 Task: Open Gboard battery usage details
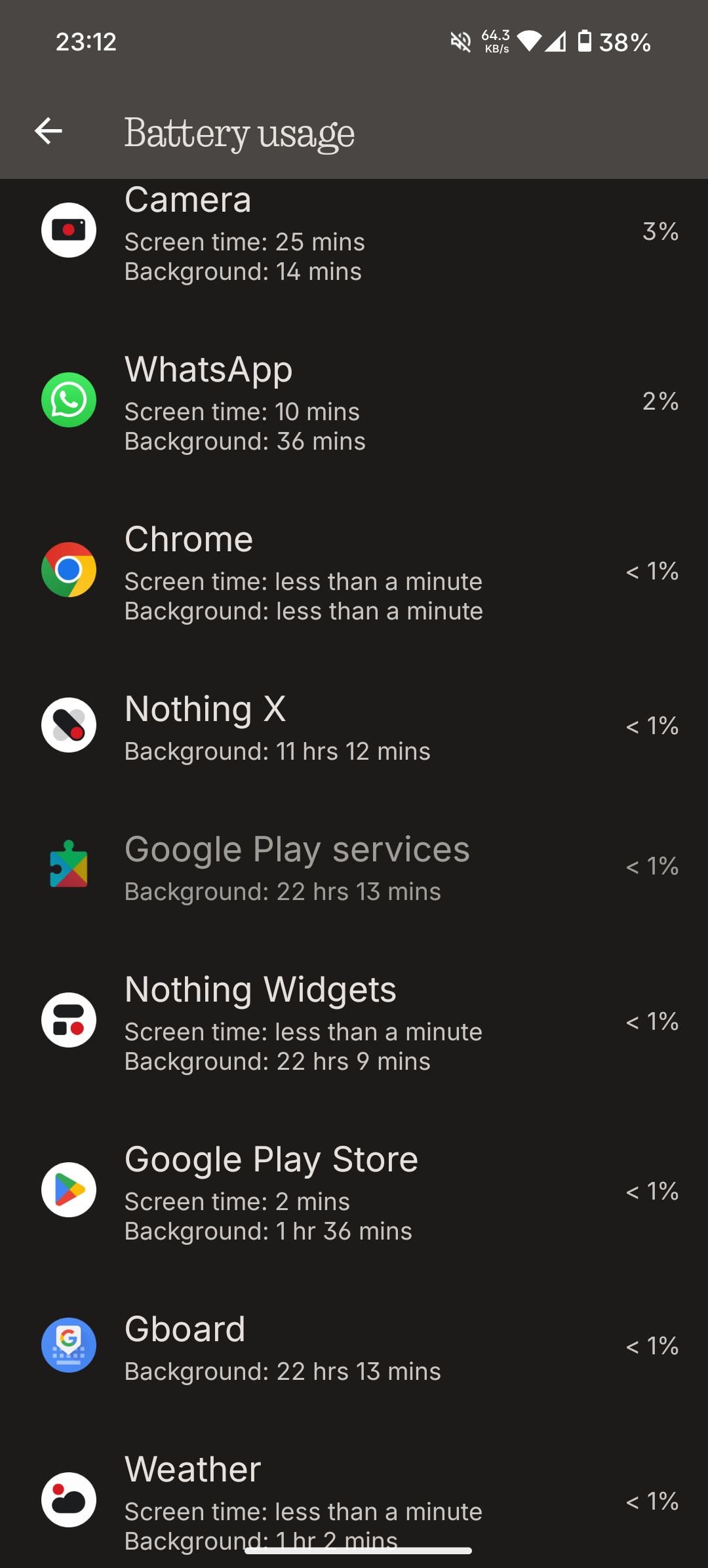coord(354,1346)
